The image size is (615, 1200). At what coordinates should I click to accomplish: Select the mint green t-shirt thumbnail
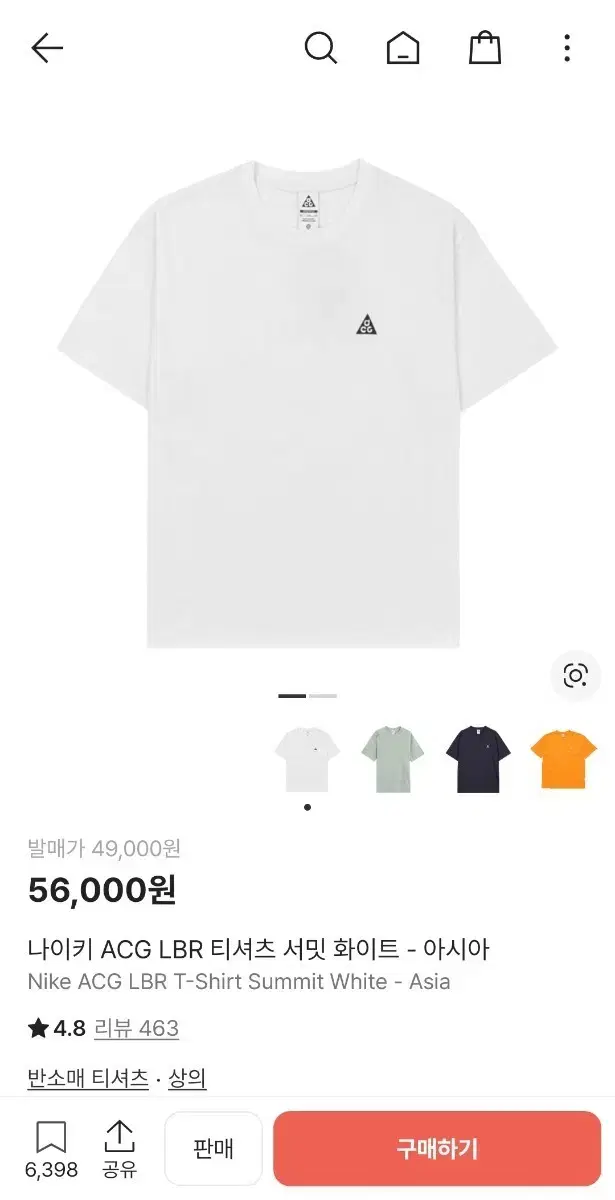coord(394,759)
